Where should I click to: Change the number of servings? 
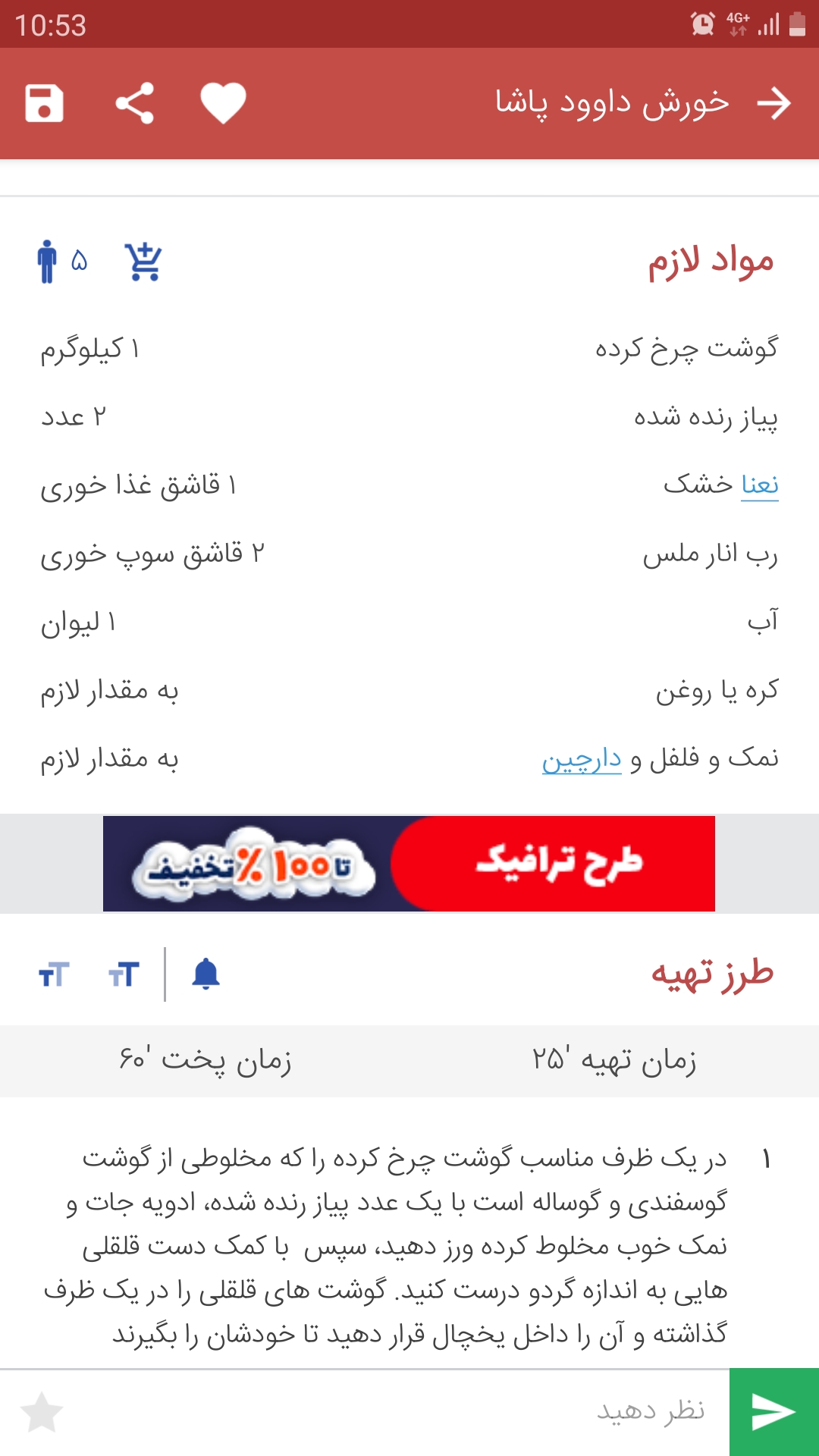click(x=62, y=262)
